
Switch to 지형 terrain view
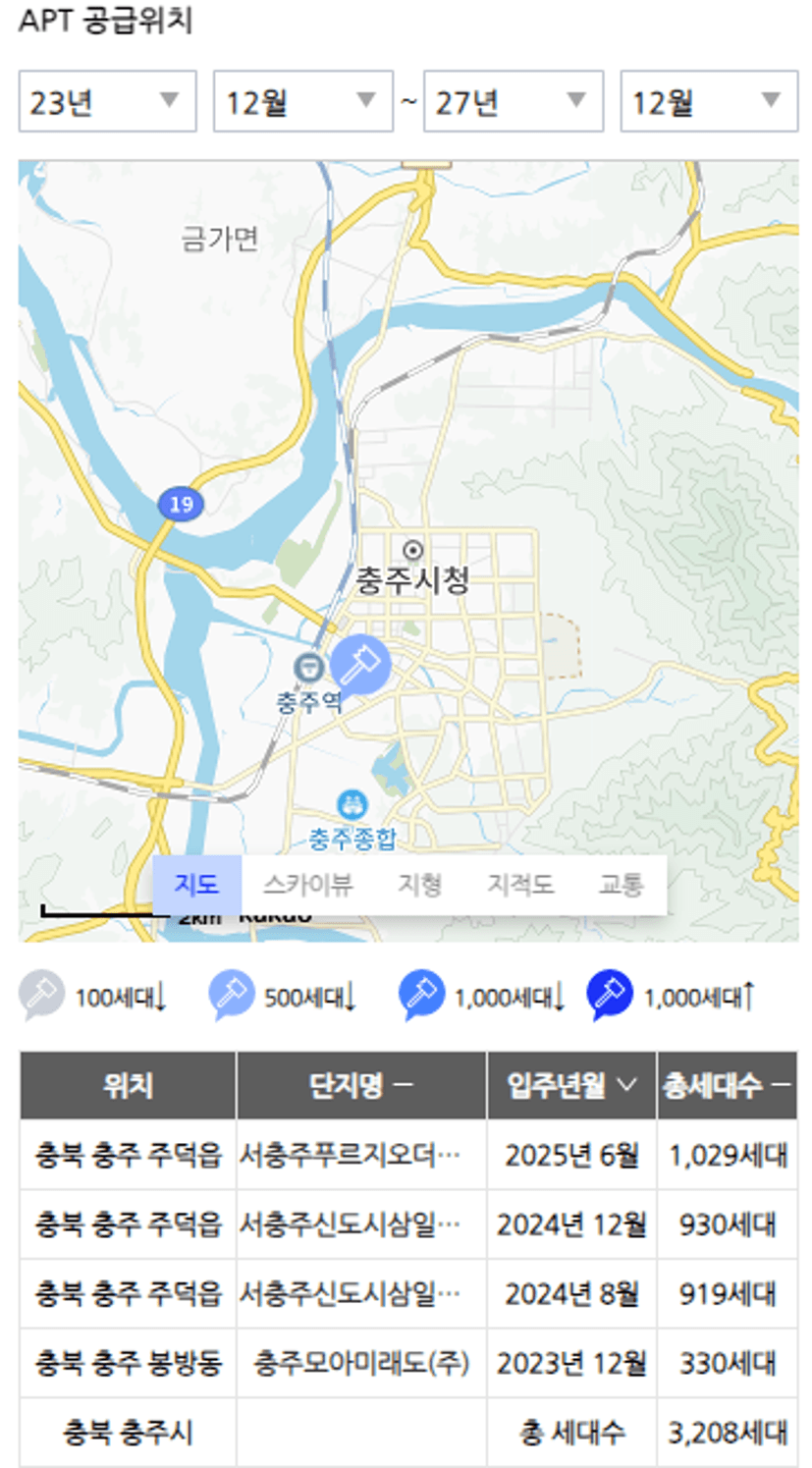click(420, 885)
